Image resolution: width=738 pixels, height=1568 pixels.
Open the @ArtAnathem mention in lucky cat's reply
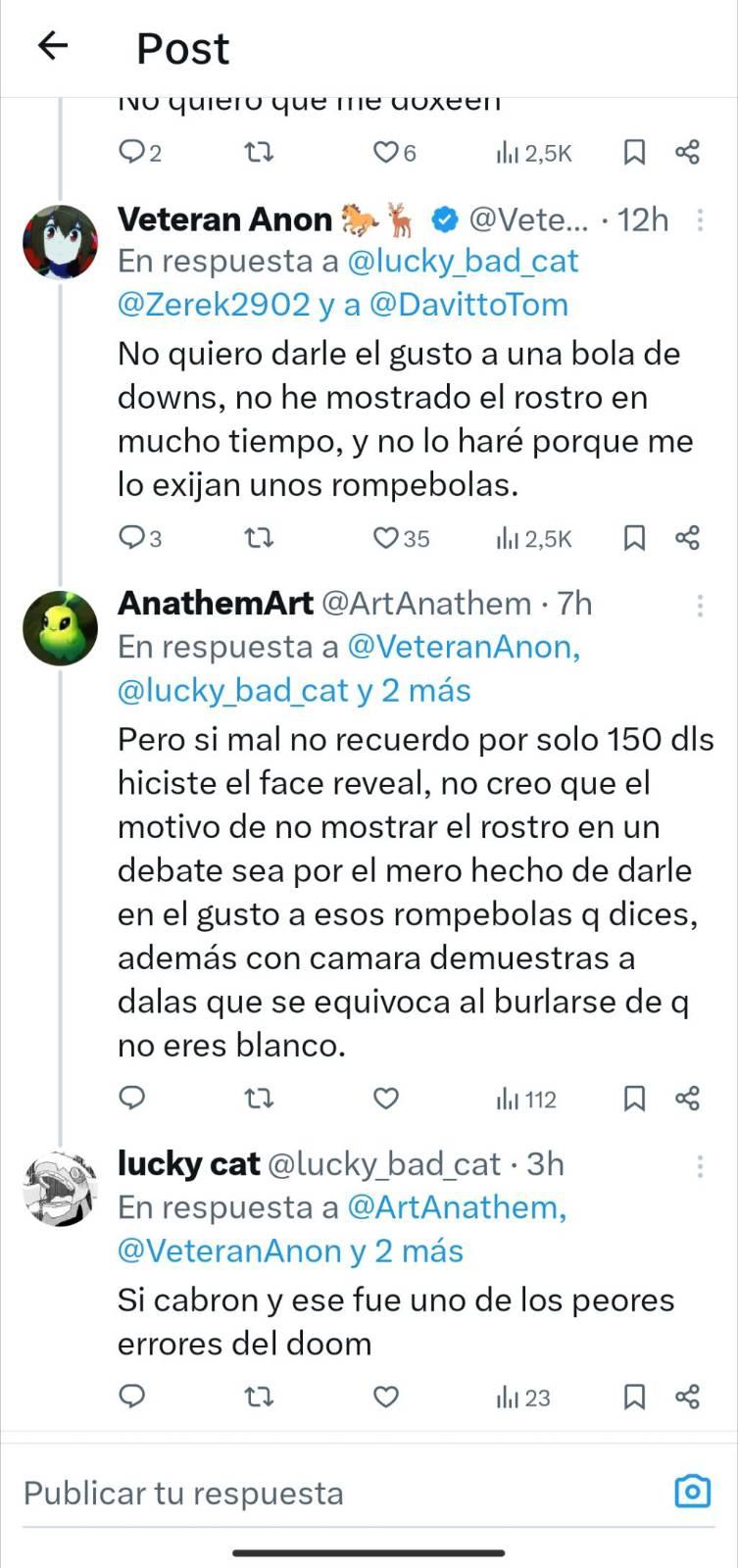pos(457,1207)
